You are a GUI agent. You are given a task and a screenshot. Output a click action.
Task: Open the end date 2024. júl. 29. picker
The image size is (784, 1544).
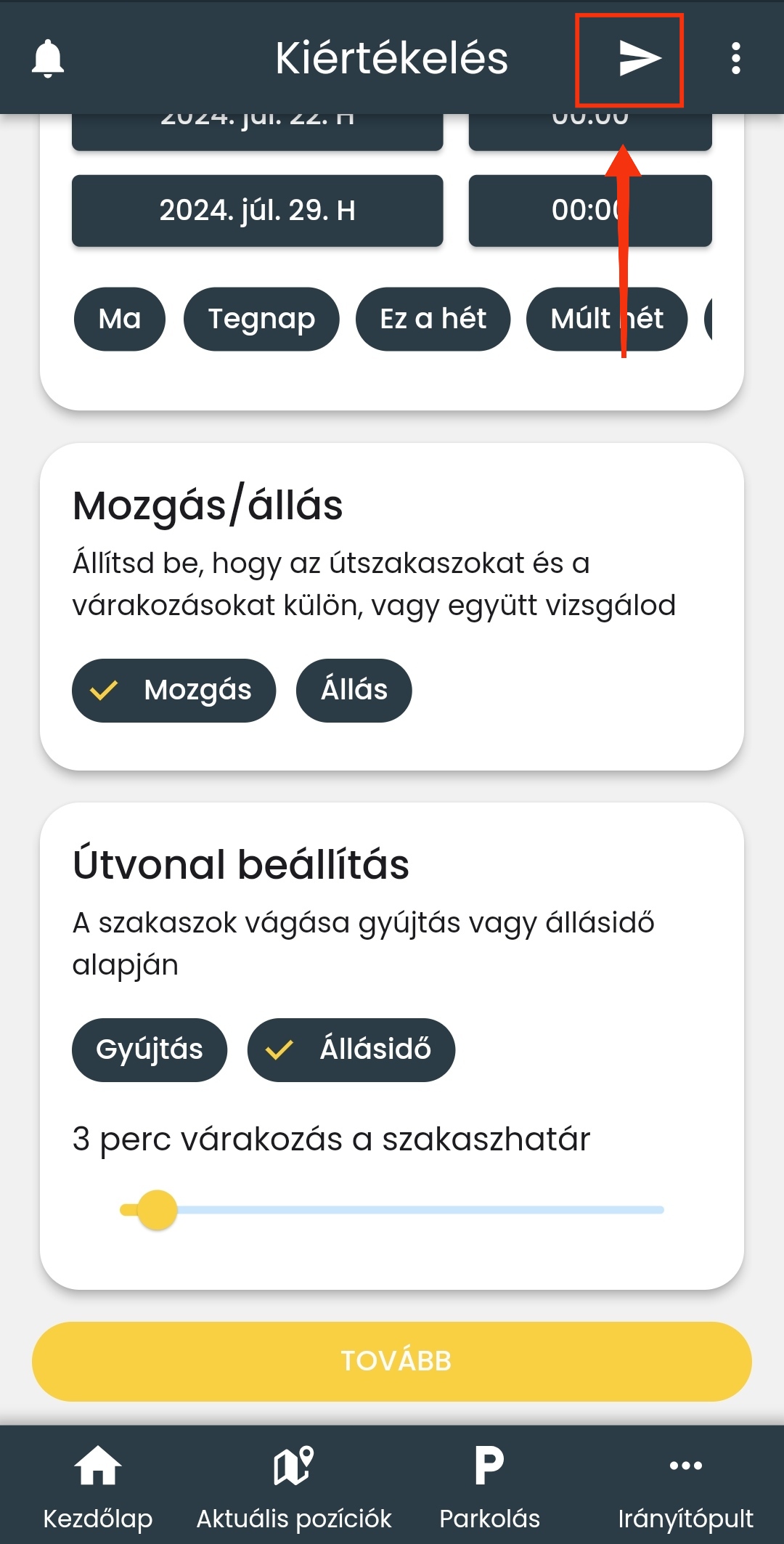point(257,211)
